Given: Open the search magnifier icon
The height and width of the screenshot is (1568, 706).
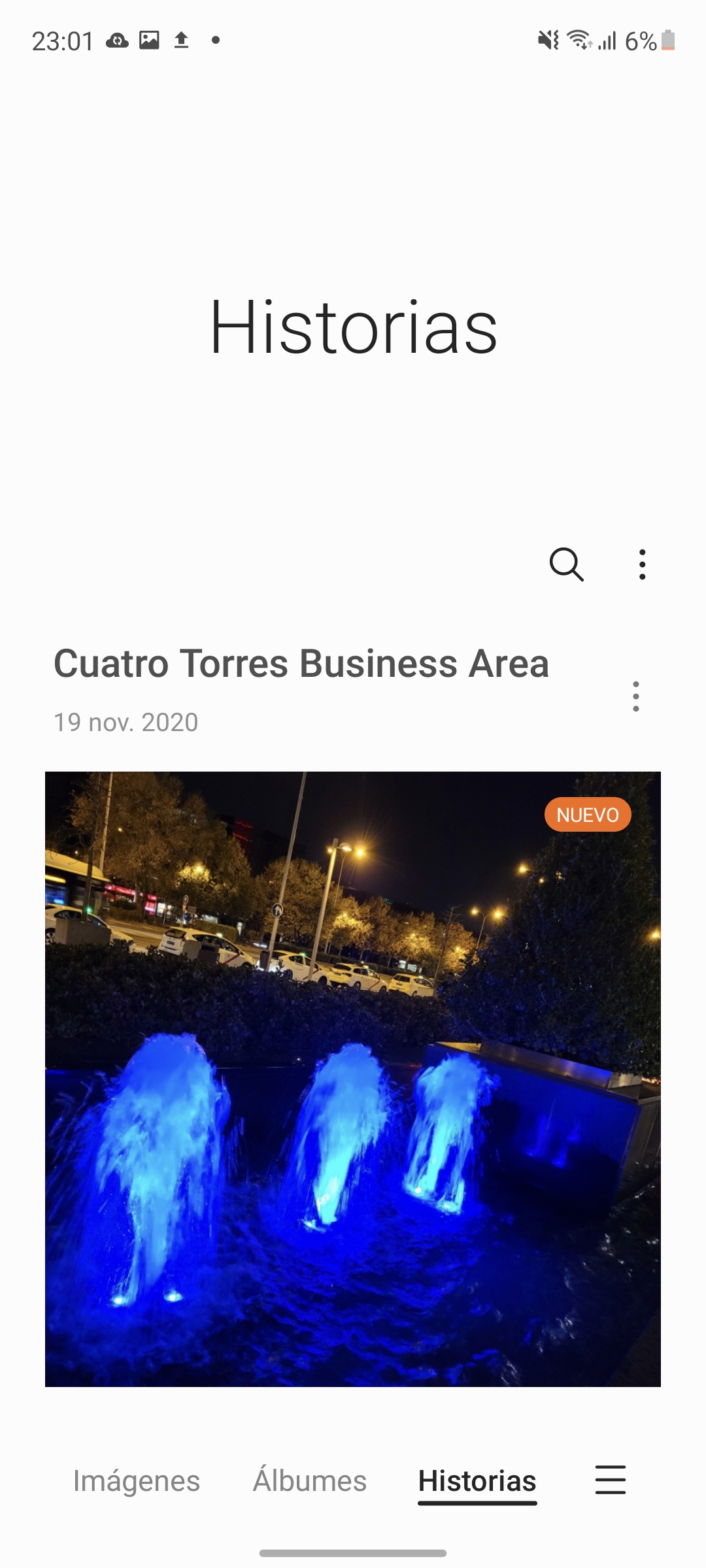Looking at the screenshot, I should click(x=566, y=564).
